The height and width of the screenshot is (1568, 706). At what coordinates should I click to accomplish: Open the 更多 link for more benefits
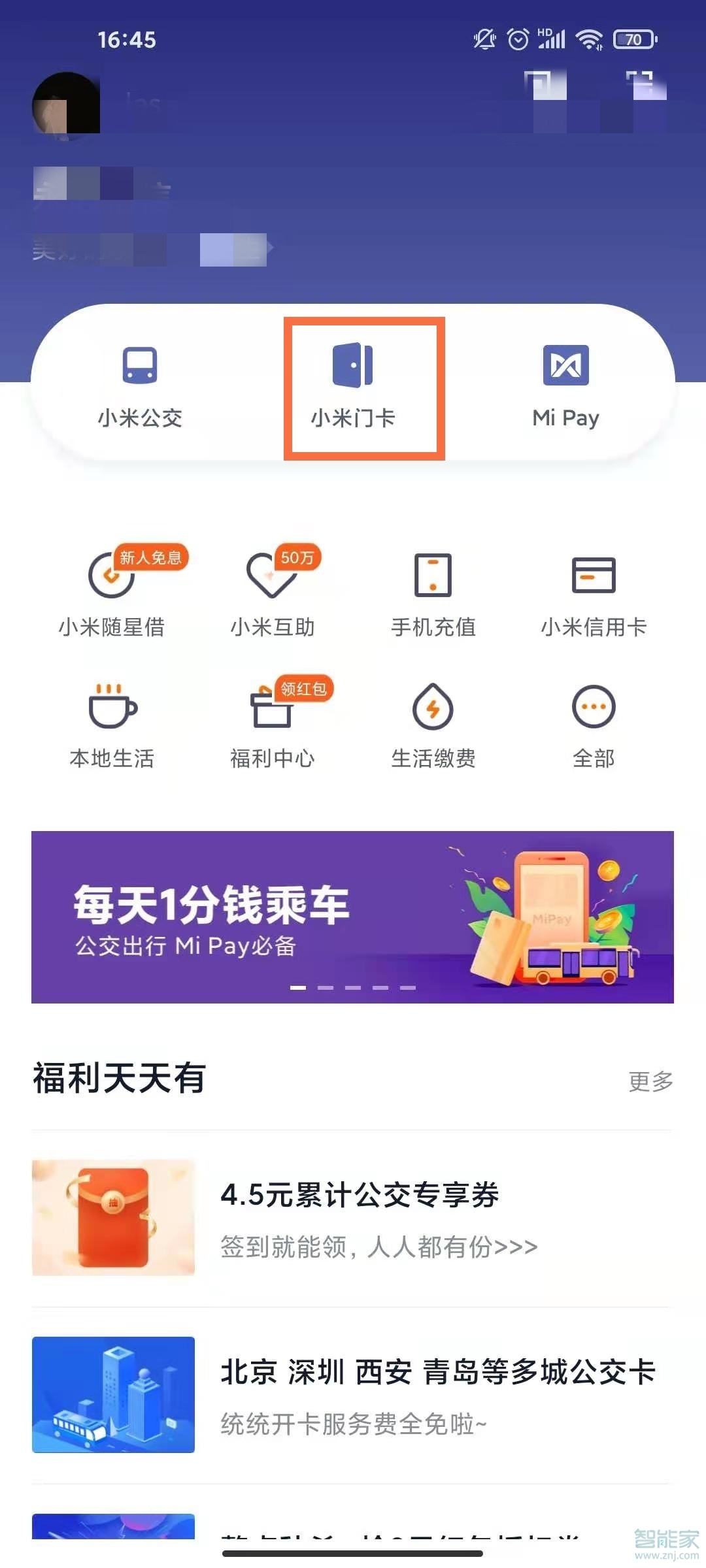(x=650, y=1078)
